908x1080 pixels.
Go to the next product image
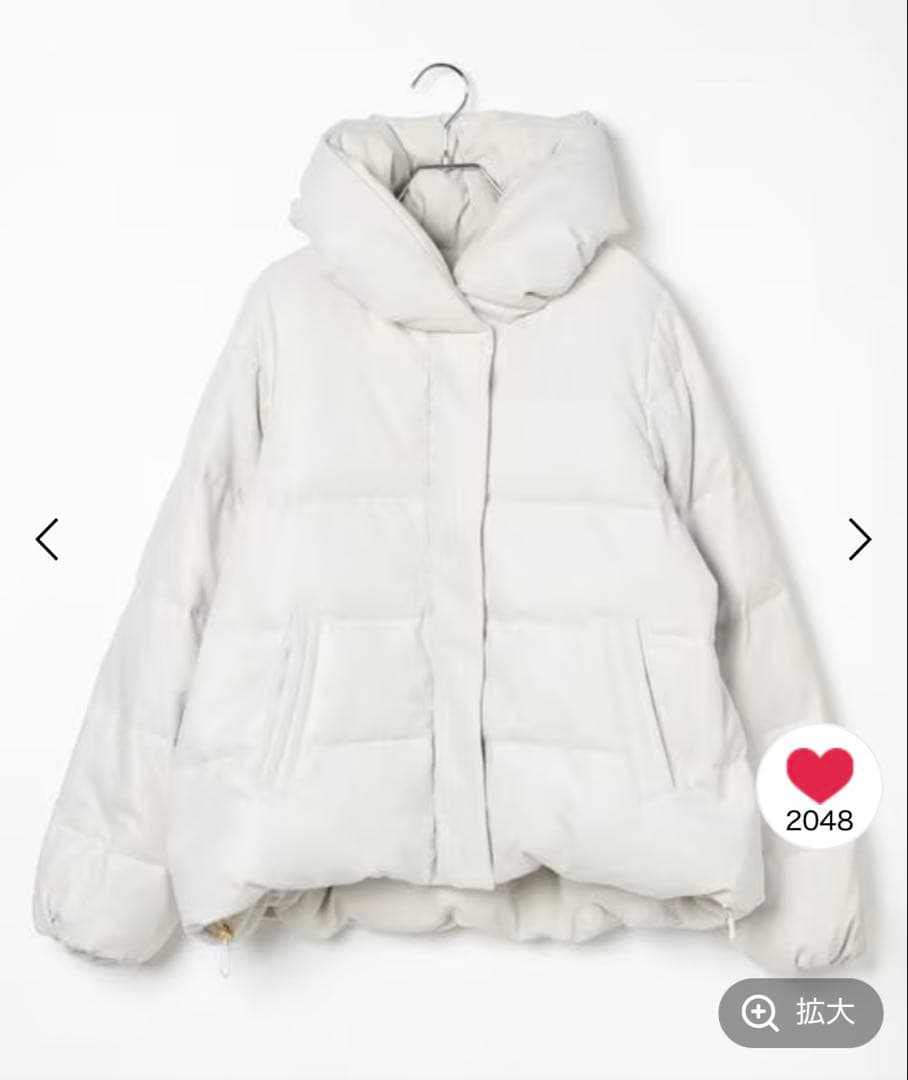[x=860, y=539]
